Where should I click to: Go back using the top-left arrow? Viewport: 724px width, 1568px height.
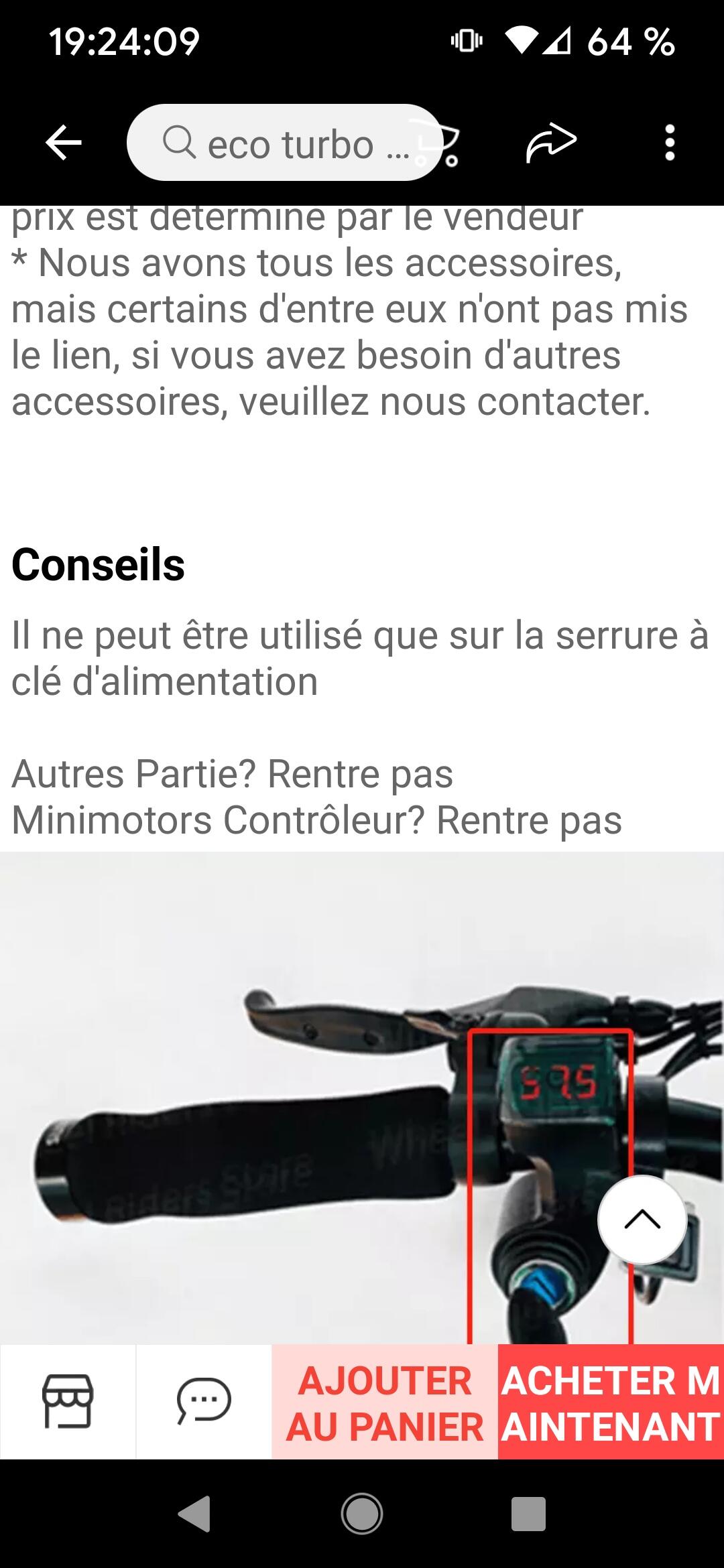click(63, 143)
